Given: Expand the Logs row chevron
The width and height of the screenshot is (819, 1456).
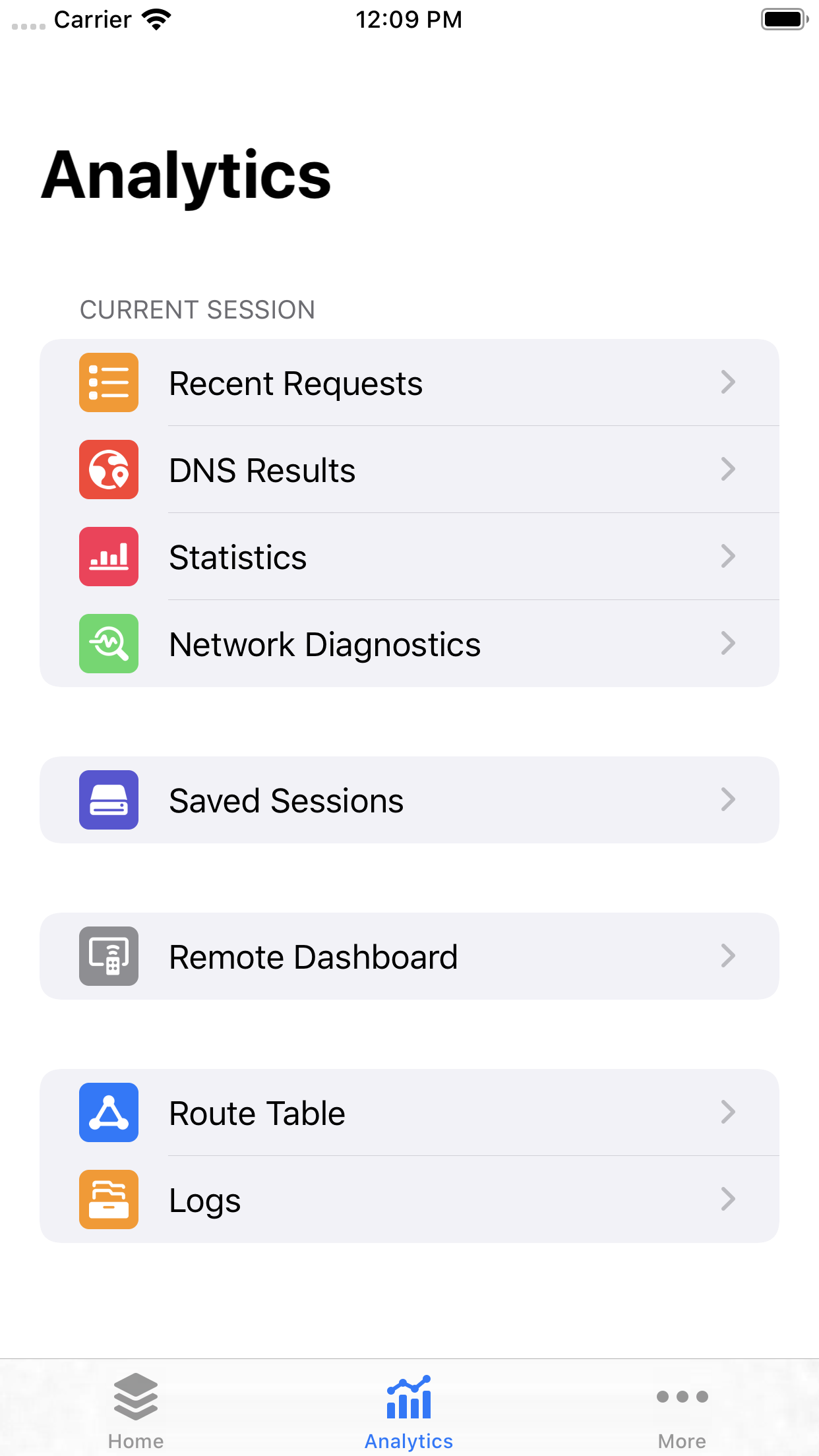Looking at the screenshot, I should [x=727, y=1200].
